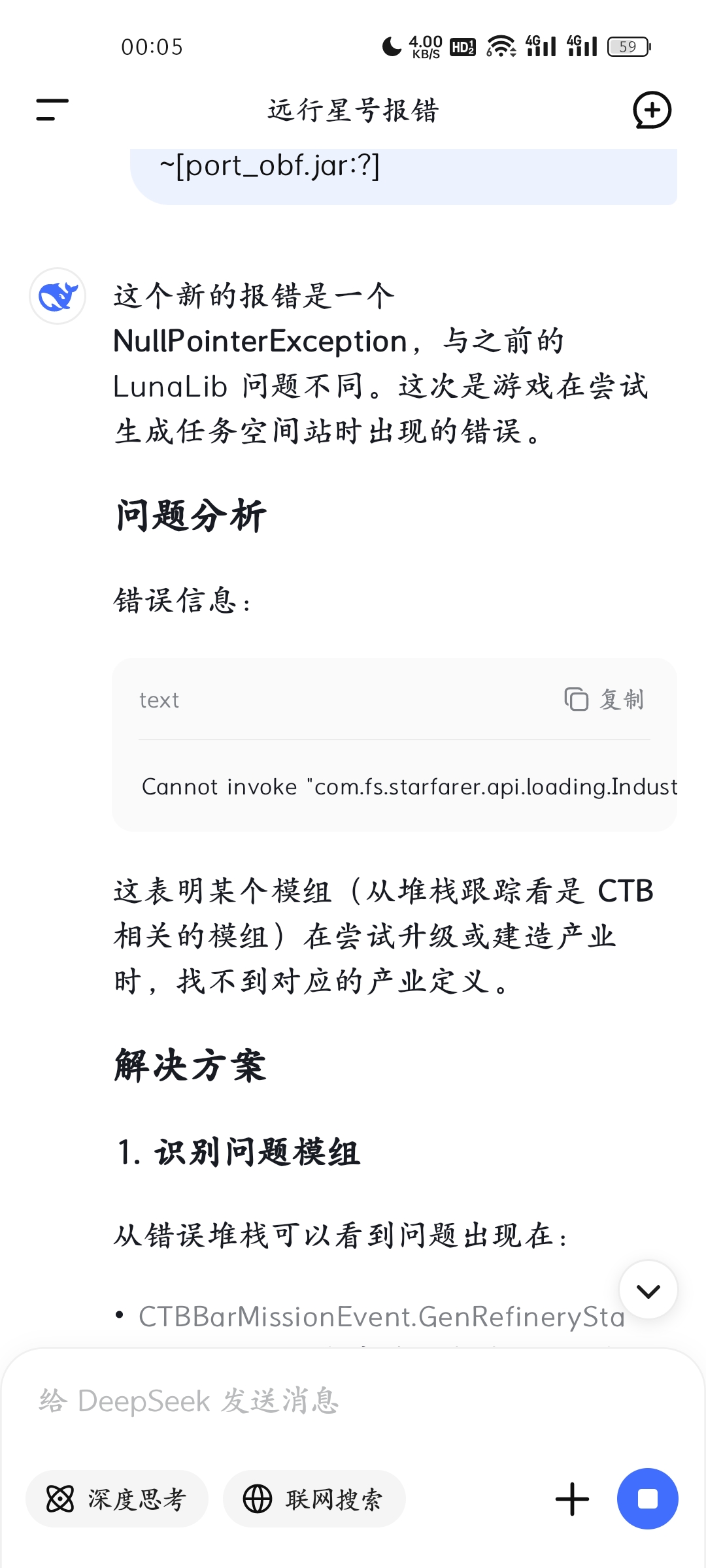This screenshot has width=706, height=1568.
Task: Toggle the 深度思考 deep thinking mode
Action: click(117, 1499)
